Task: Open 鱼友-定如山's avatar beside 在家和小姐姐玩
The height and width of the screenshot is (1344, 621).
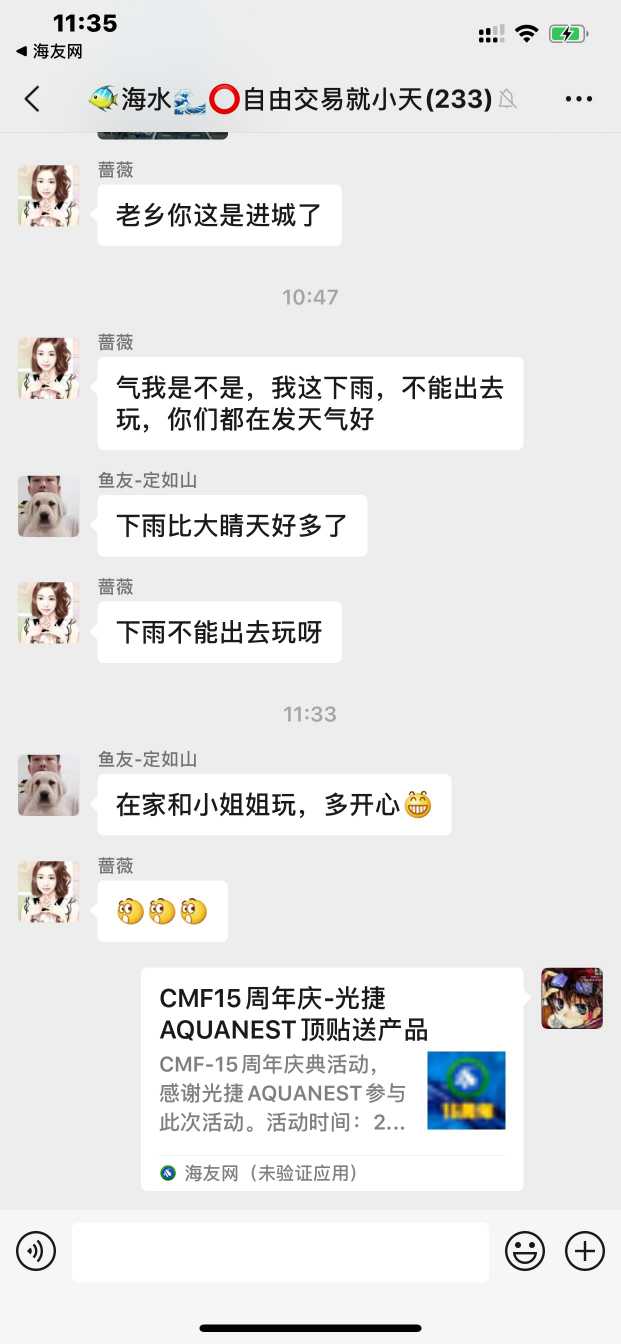Action: coord(48,785)
